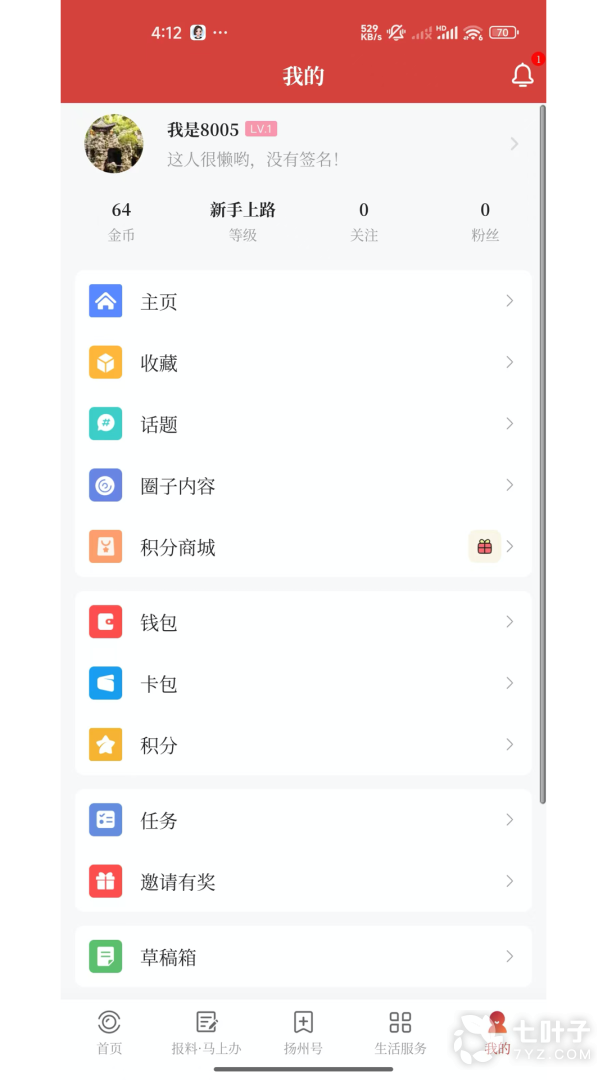Switch to the 首页 tab

point(109,1032)
